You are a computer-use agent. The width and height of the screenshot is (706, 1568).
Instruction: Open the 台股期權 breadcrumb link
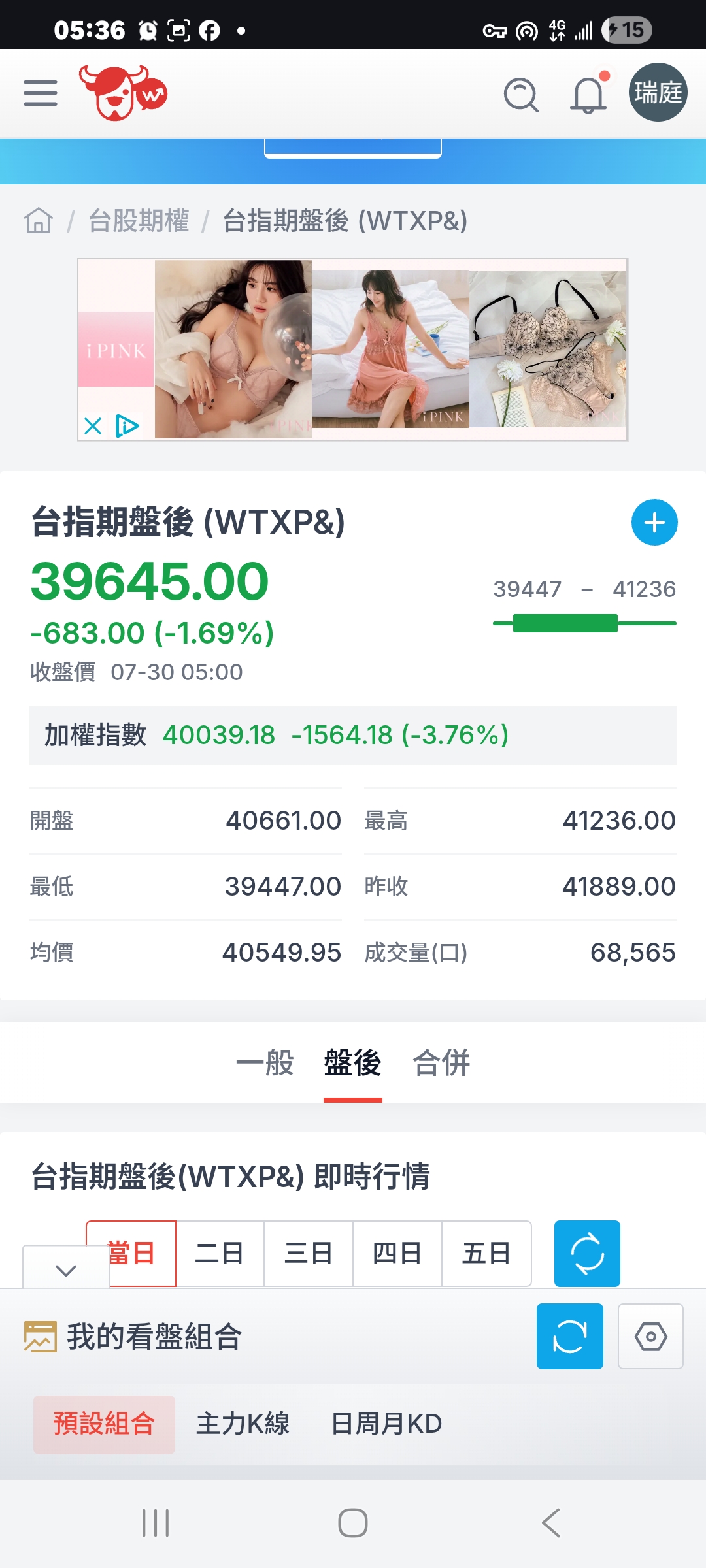139,221
